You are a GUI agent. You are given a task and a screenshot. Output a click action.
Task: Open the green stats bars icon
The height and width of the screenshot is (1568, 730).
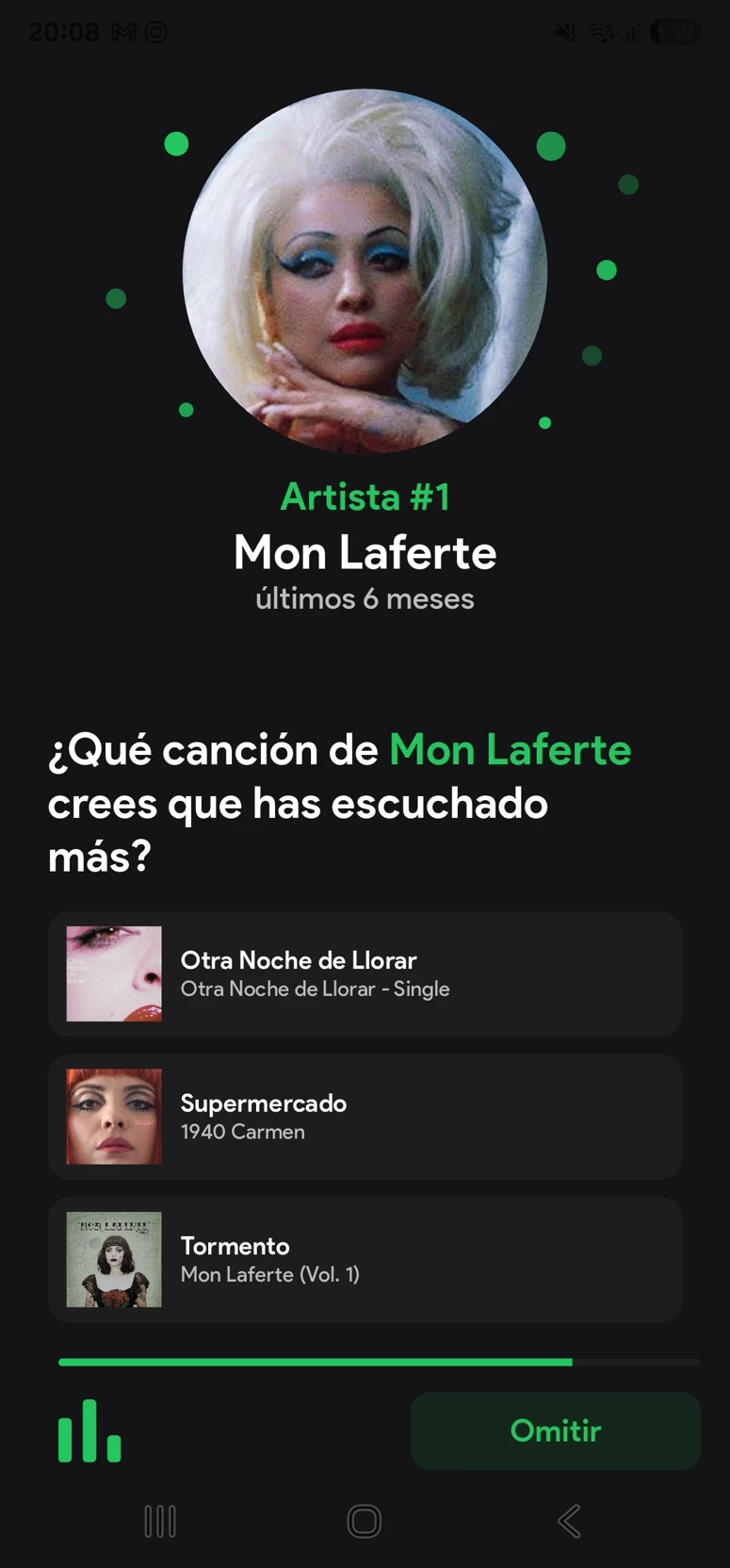pyautogui.click(x=89, y=1431)
